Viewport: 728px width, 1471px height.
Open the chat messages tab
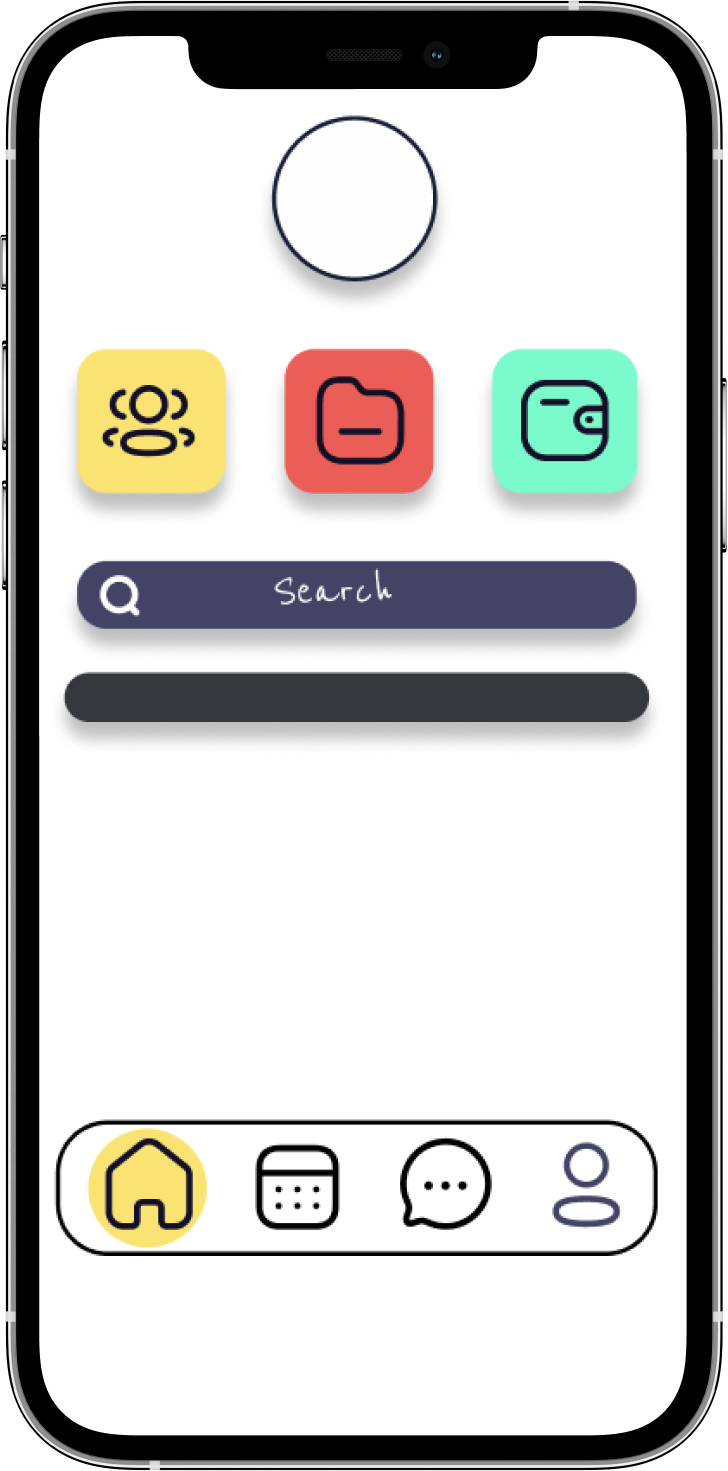[x=445, y=1184]
